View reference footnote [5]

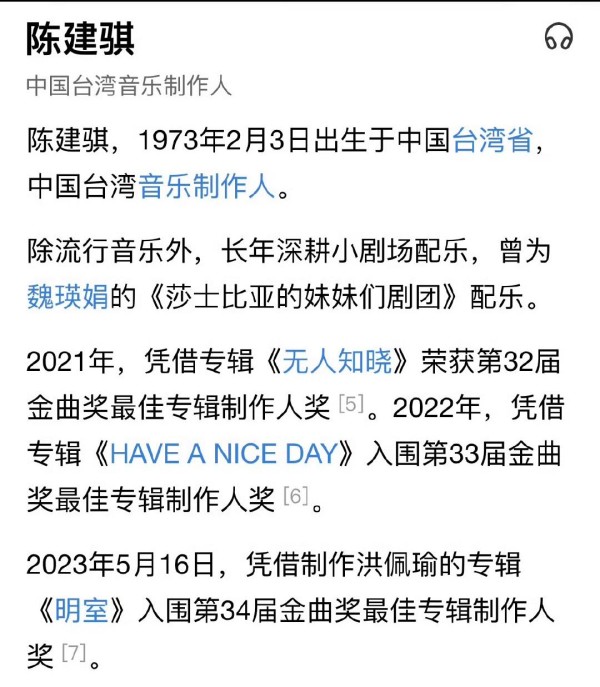[x=350, y=405]
